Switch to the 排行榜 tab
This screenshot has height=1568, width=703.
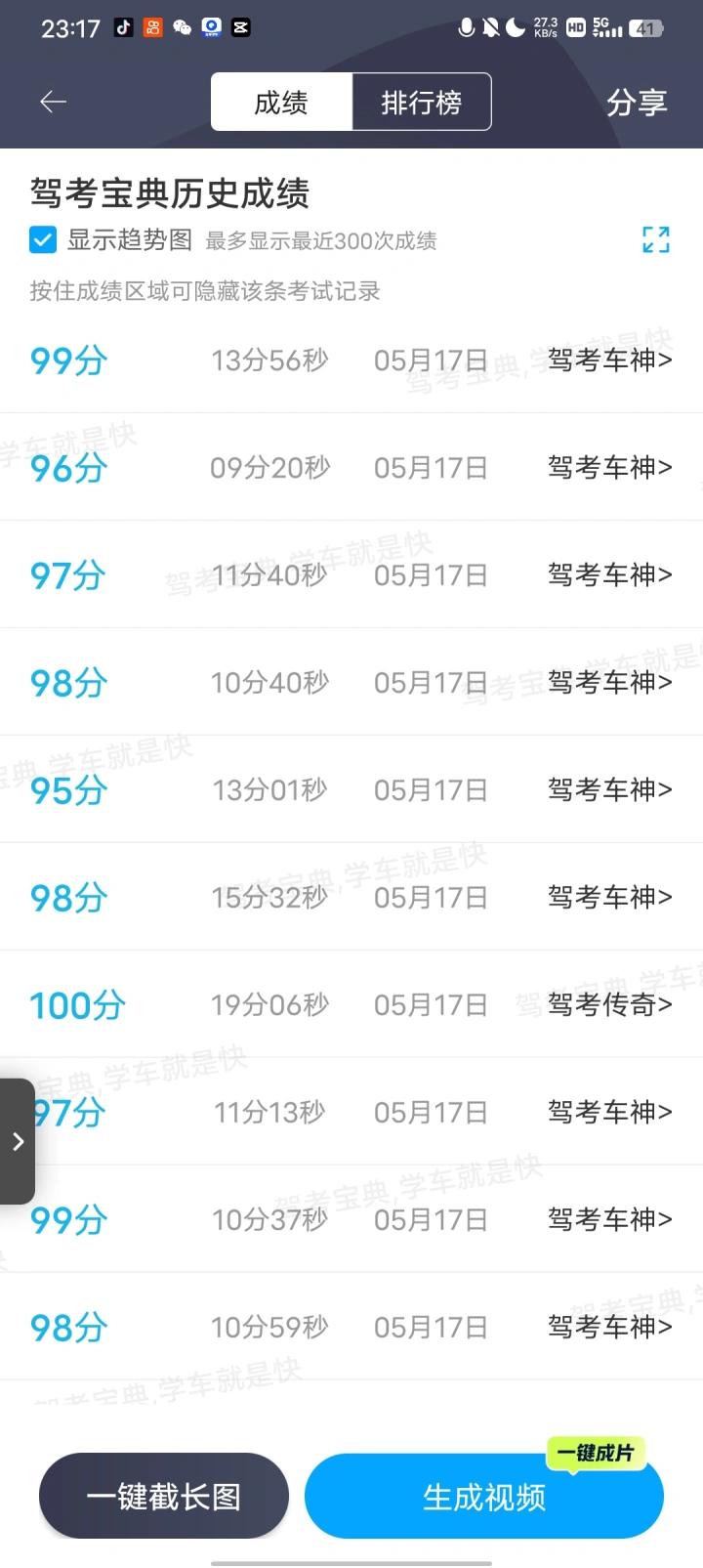pyautogui.click(x=421, y=102)
